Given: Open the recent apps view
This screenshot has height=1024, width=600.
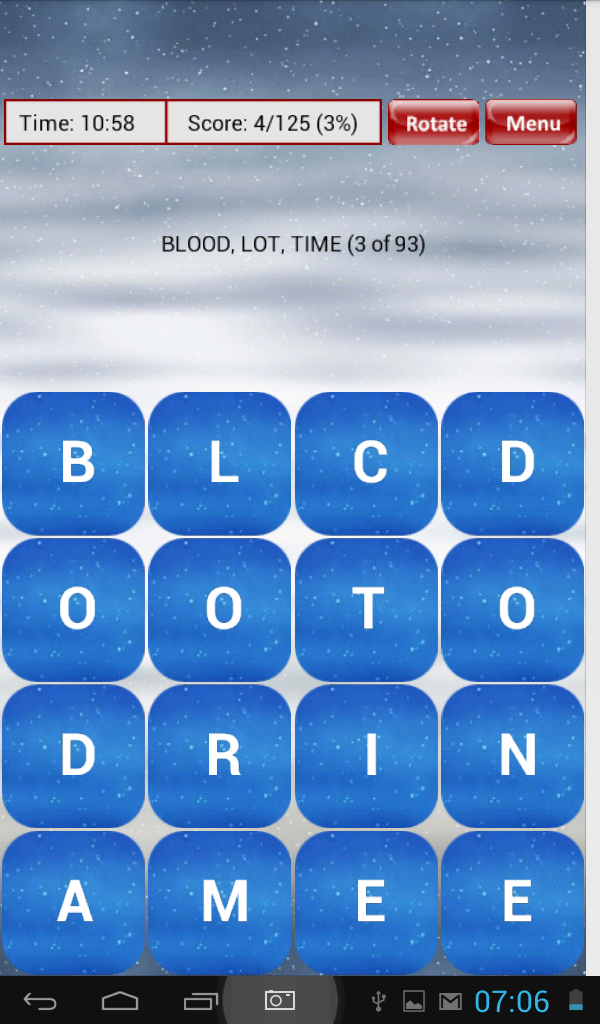Looking at the screenshot, I should [x=200, y=1000].
